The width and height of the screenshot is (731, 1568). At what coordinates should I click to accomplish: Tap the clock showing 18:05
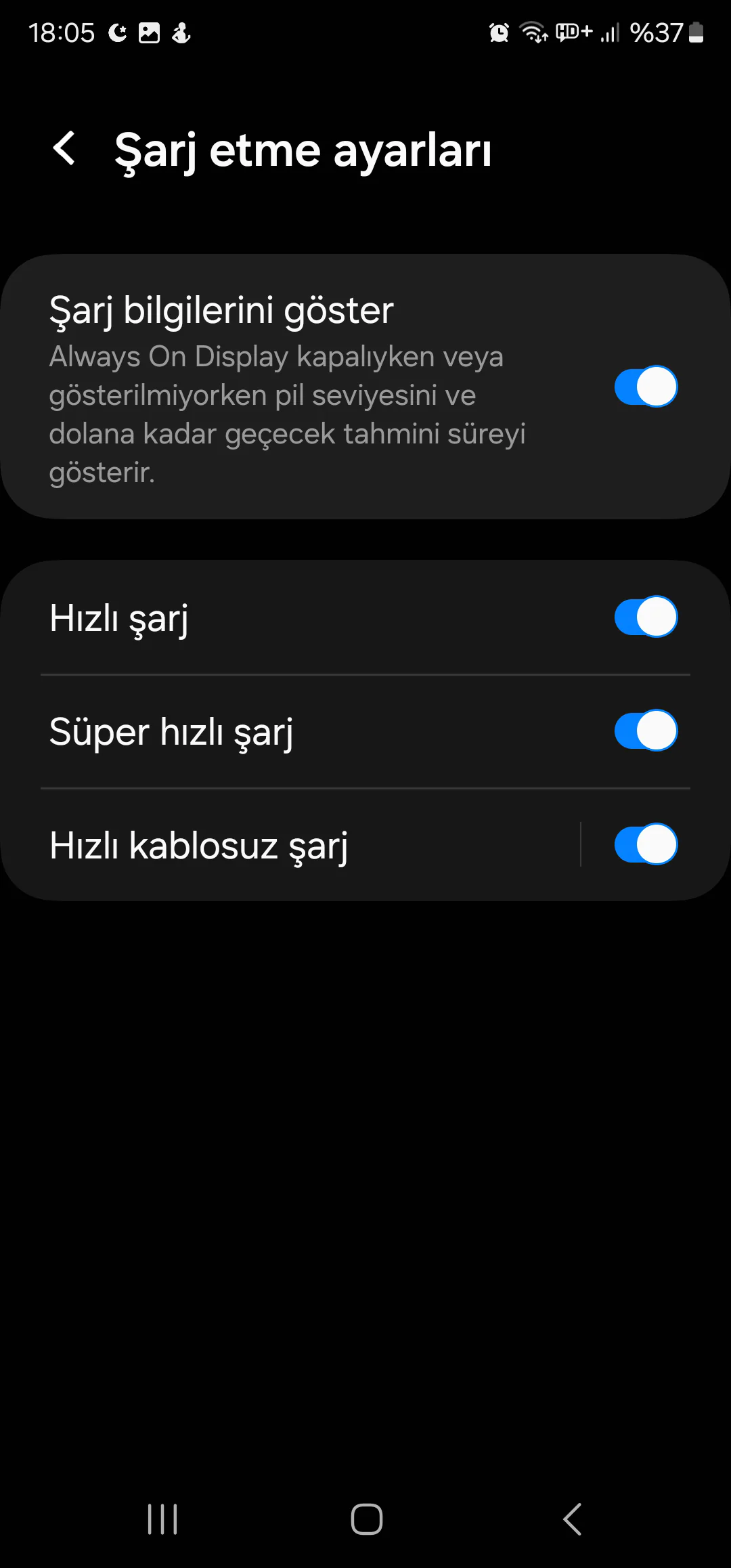click(64, 31)
